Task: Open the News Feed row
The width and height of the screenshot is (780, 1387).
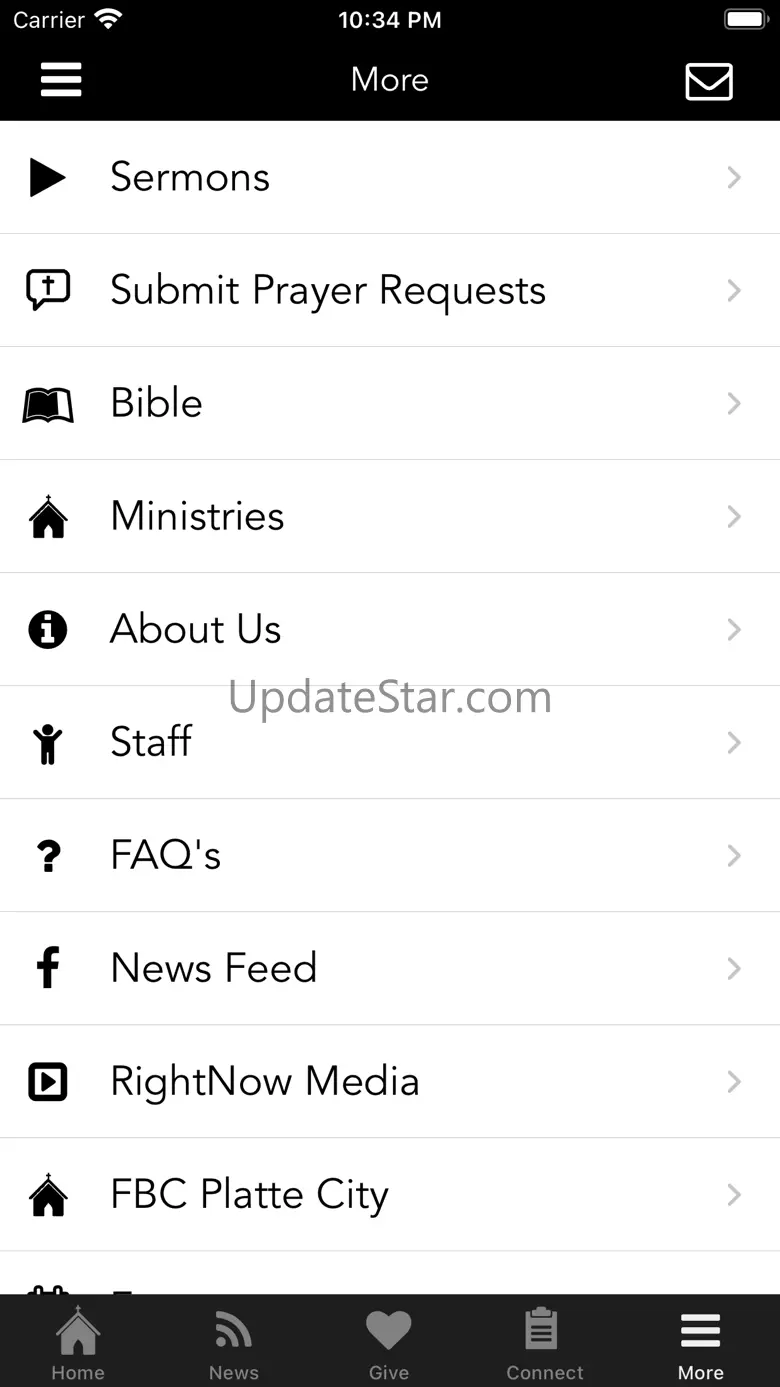Action: pos(390,969)
